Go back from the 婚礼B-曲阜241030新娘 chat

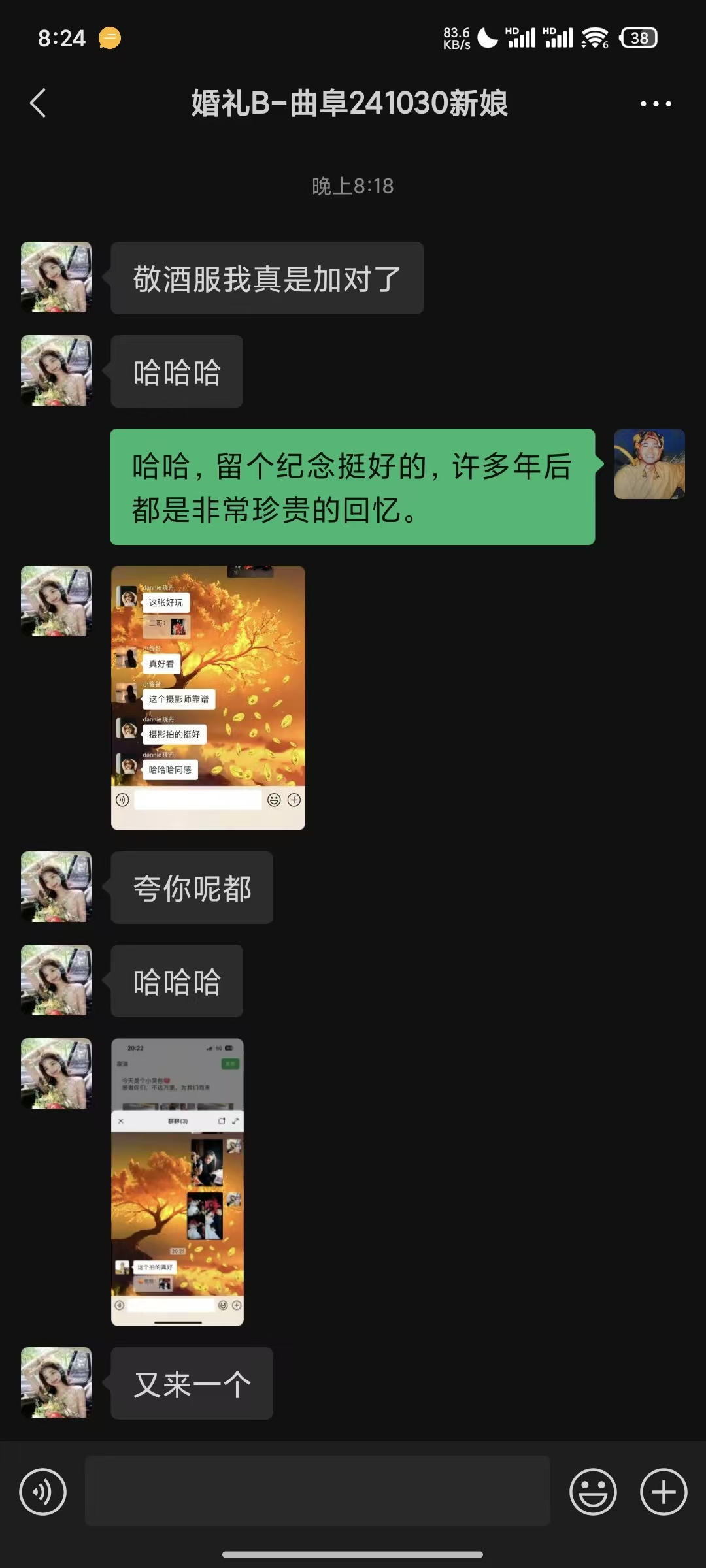[x=39, y=103]
